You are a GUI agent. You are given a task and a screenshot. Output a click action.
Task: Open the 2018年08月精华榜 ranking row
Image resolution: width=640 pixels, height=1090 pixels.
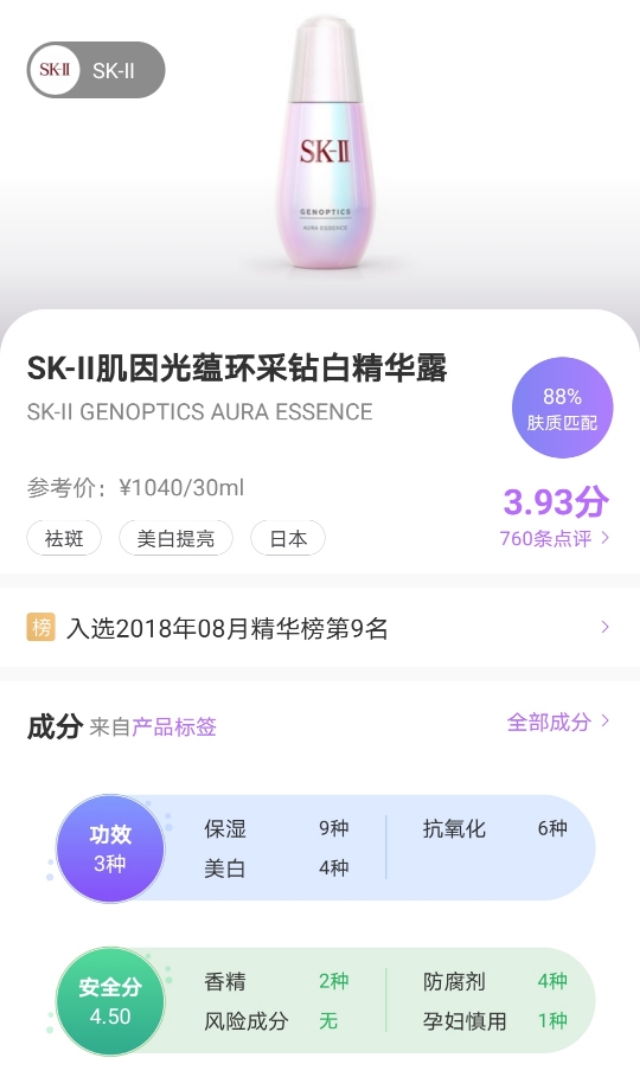[320, 628]
